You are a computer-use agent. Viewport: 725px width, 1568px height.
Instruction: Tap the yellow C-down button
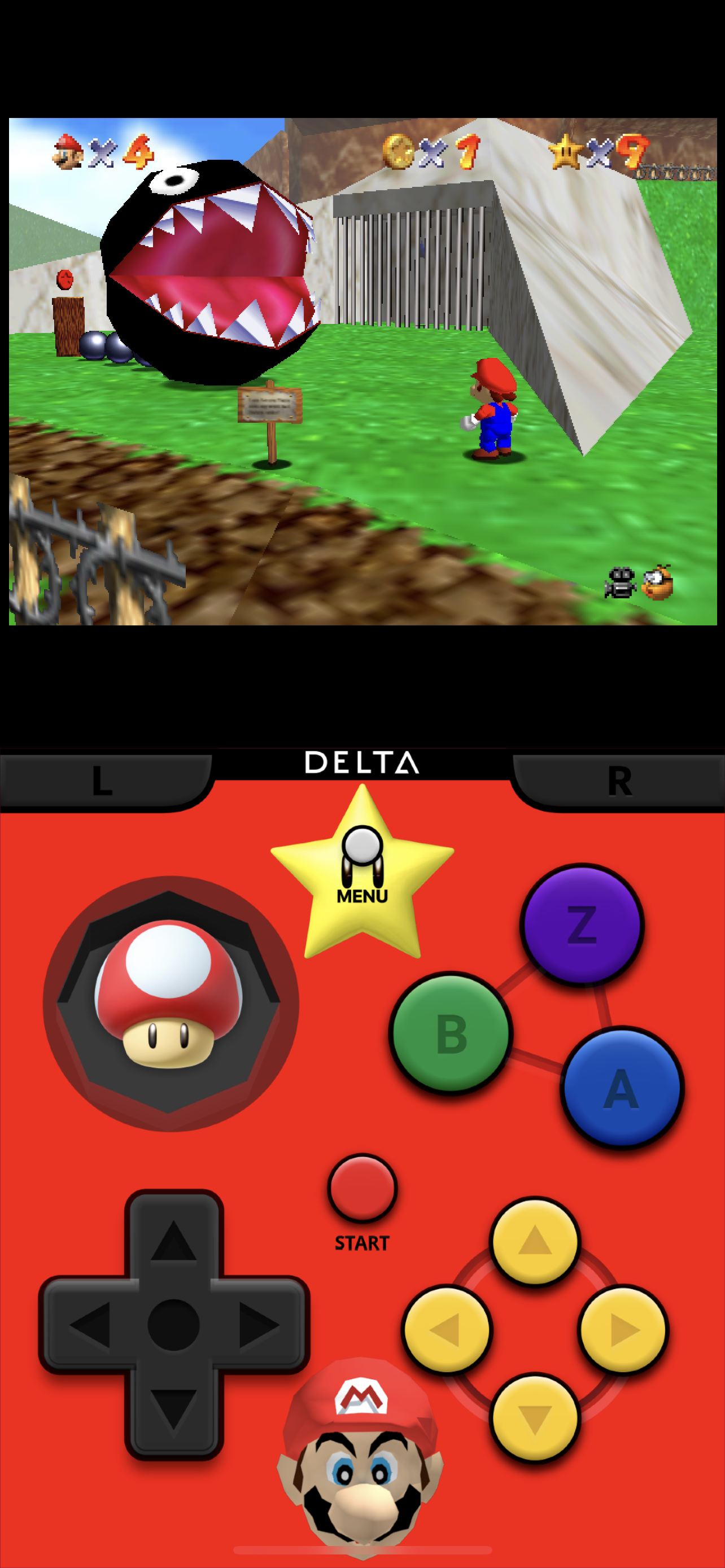click(535, 1418)
